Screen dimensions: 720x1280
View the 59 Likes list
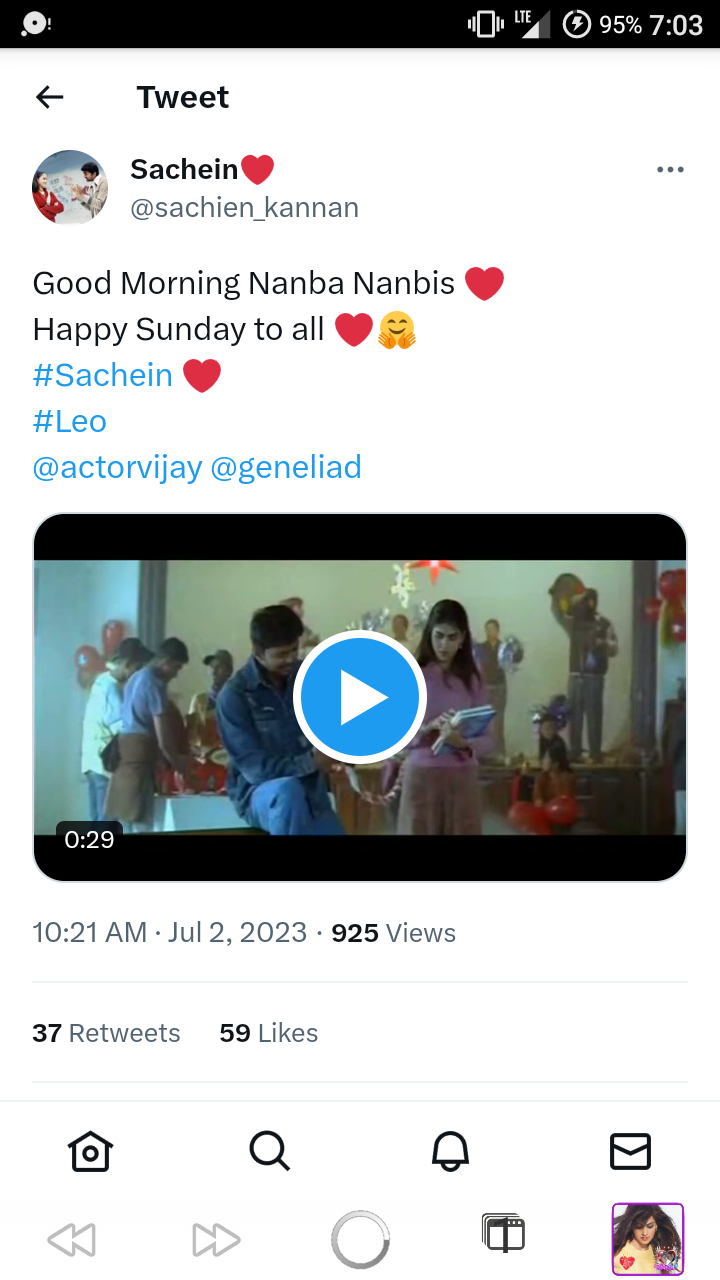coord(269,1033)
